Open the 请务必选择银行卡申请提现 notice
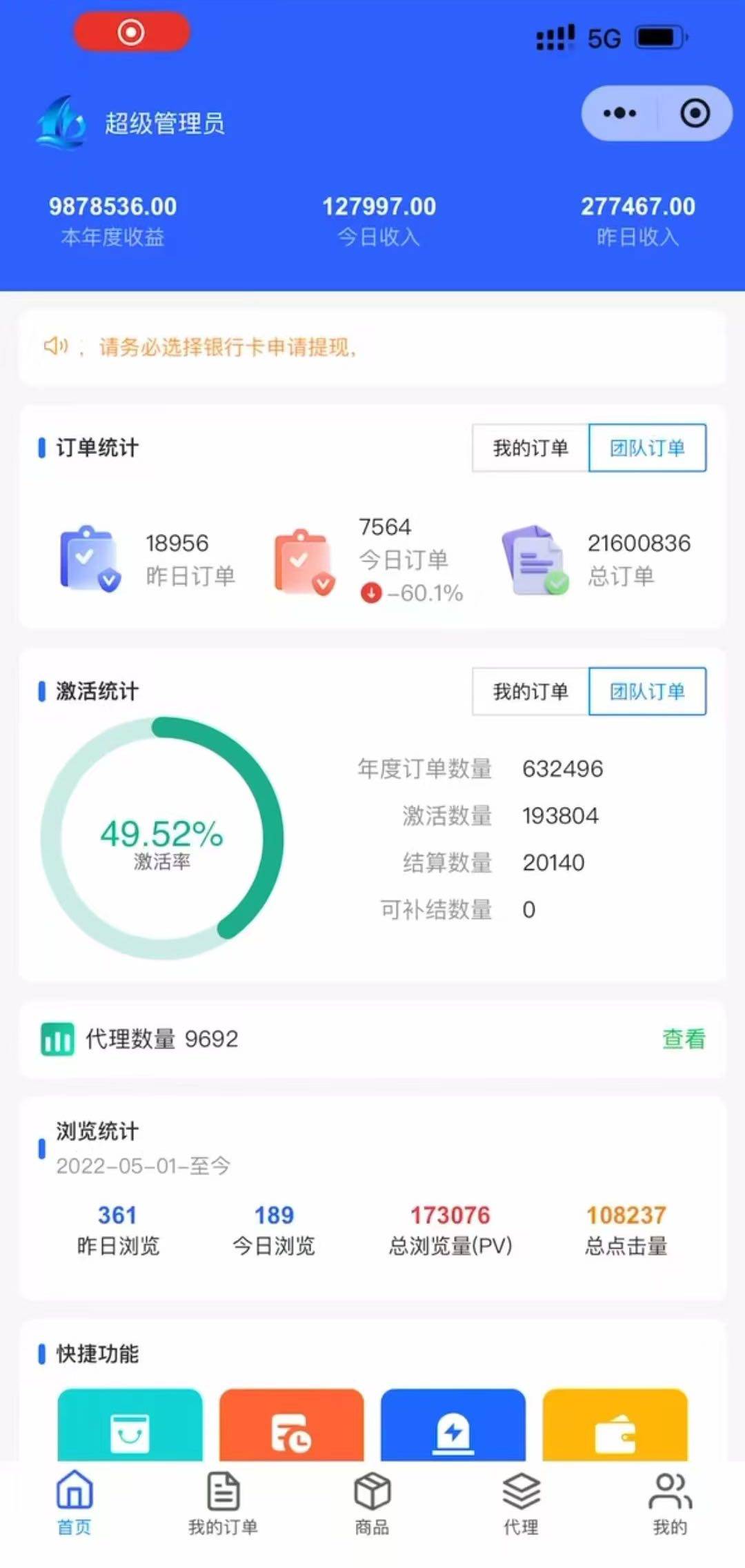Image resolution: width=745 pixels, height=1568 pixels. click(228, 347)
